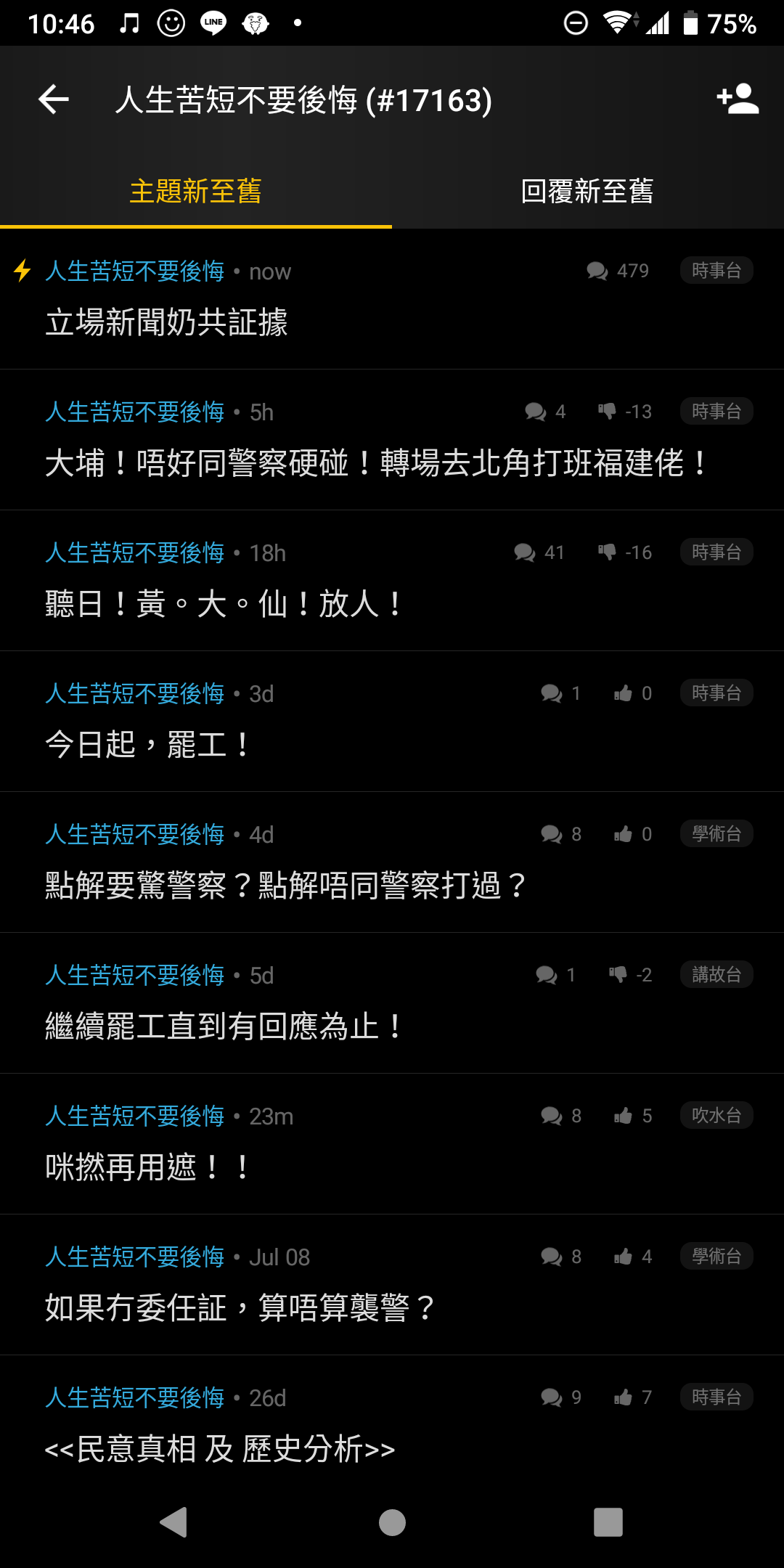The image size is (784, 1568).
Task: Open the thread <<民意真相 及 歷史分析>>
Action: 392,1423
